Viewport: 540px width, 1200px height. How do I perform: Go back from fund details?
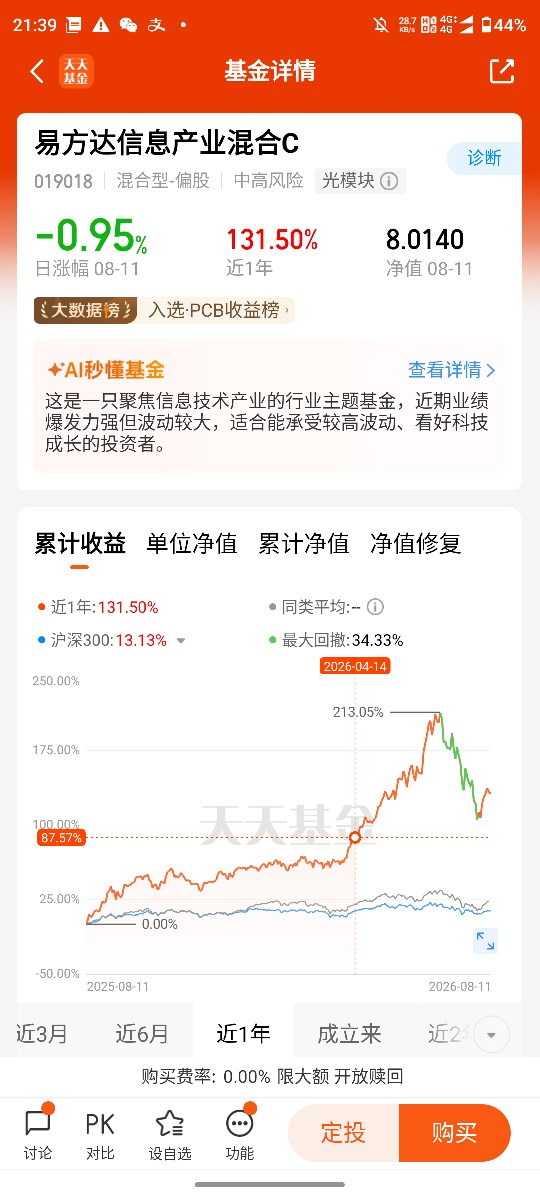click(37, 71)
